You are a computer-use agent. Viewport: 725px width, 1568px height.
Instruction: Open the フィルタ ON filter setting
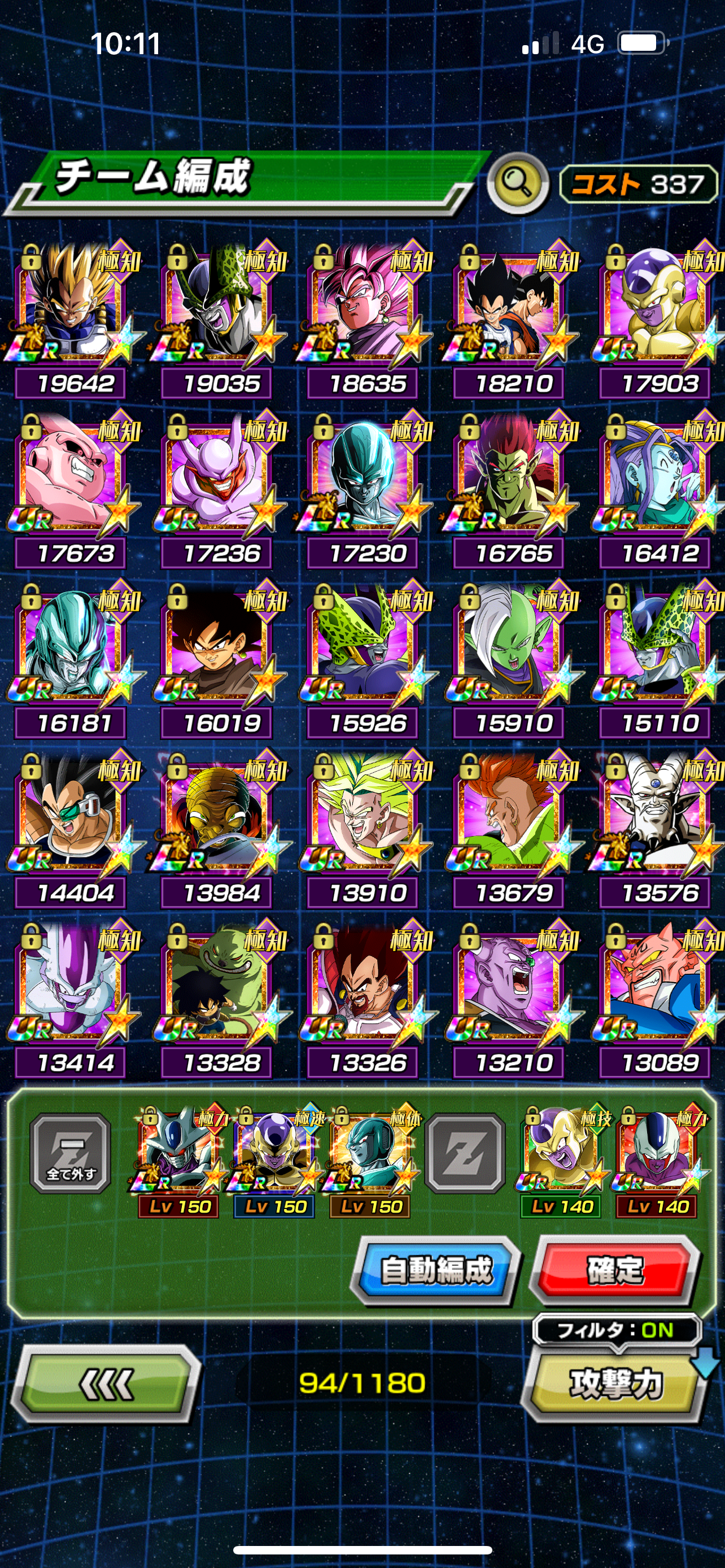pyautogui.click(x=616, y=1330)
